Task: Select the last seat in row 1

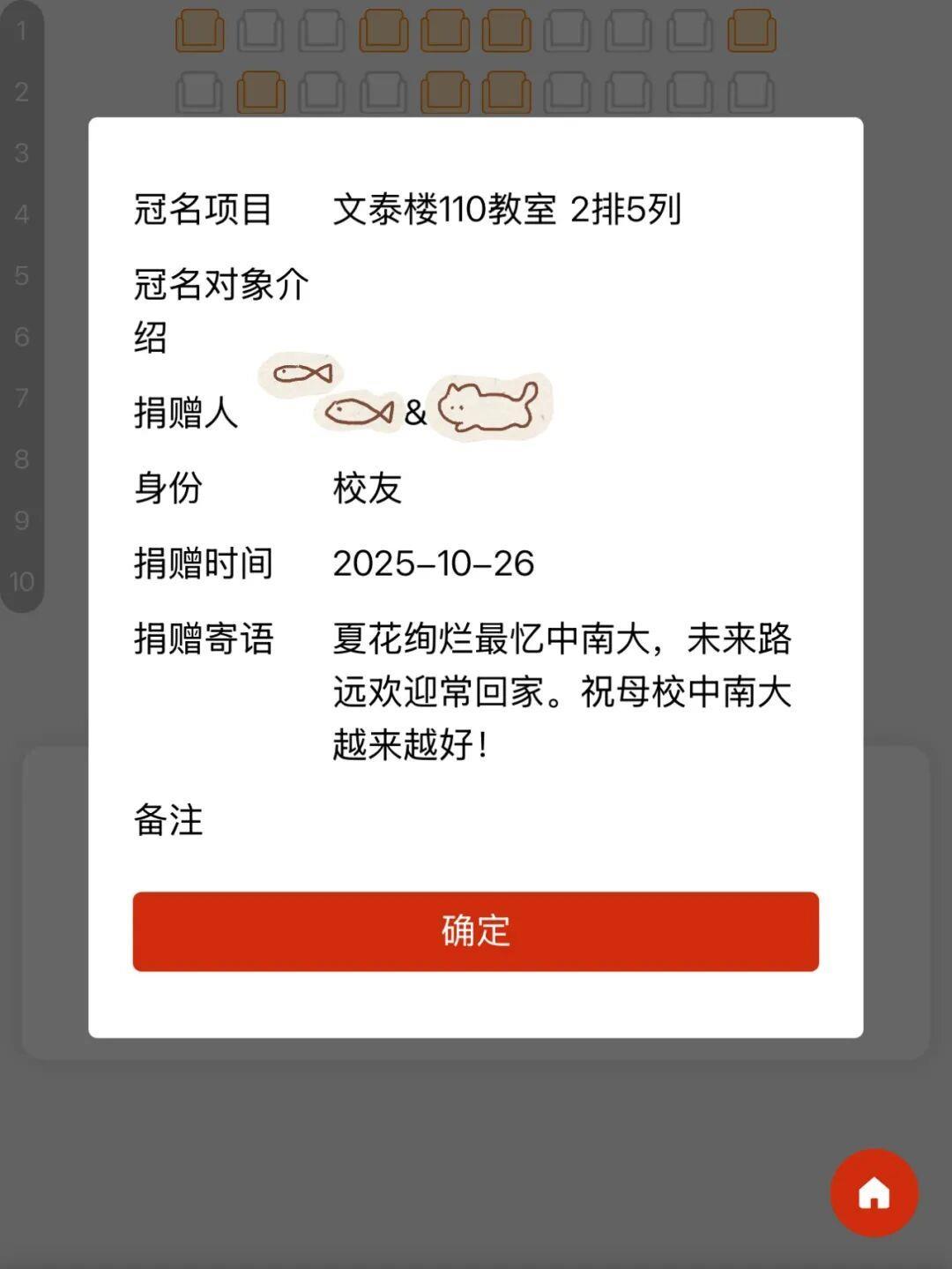Action: (x=749, y=29)
